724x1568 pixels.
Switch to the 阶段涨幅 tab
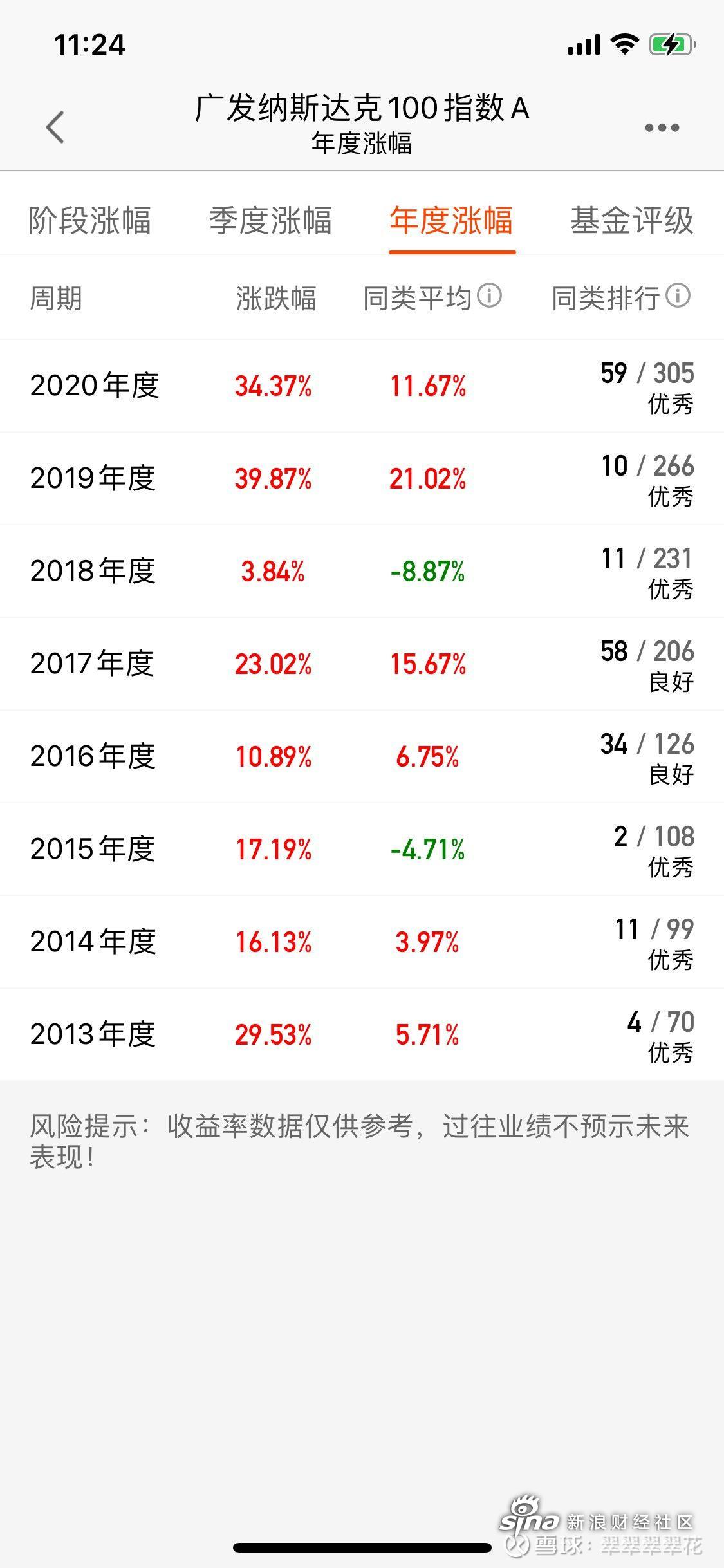coord(89,221)
